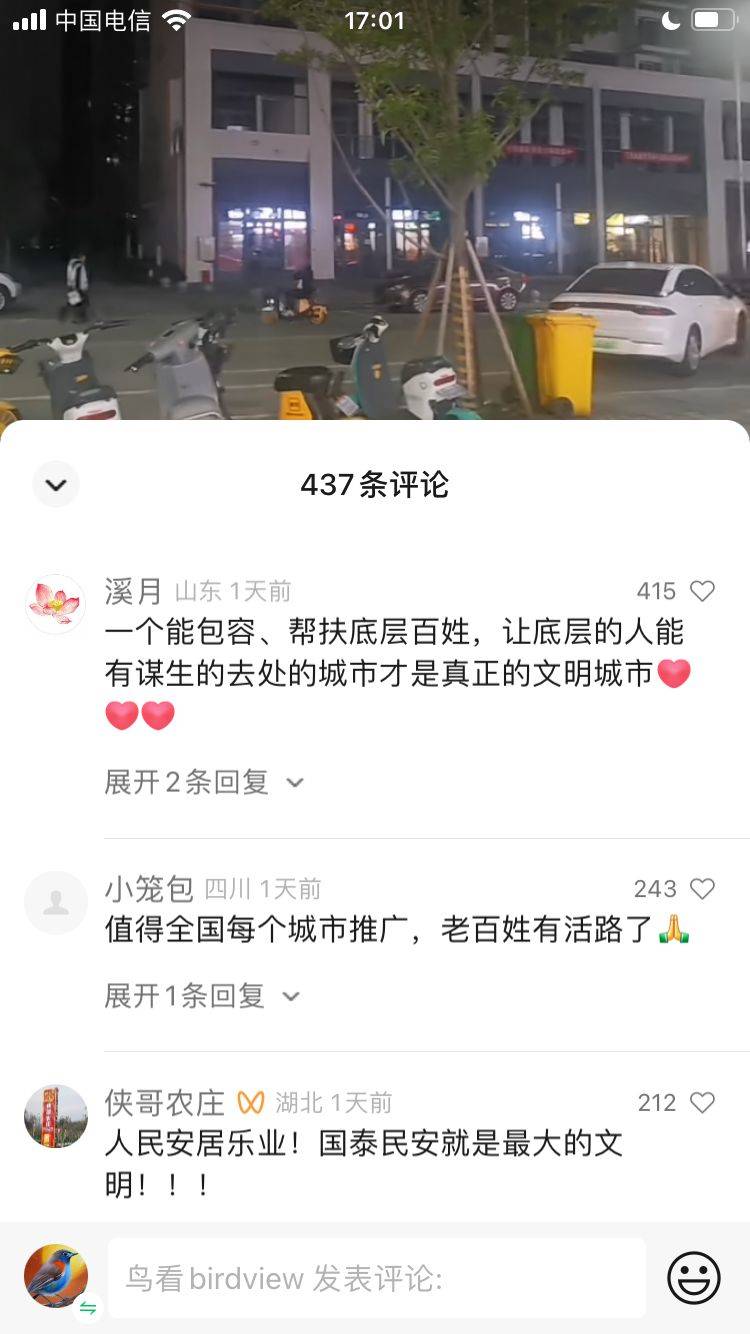Screen dimensions: 750x1334
Task: Like 溪月's comment
Action: [702, 591]
